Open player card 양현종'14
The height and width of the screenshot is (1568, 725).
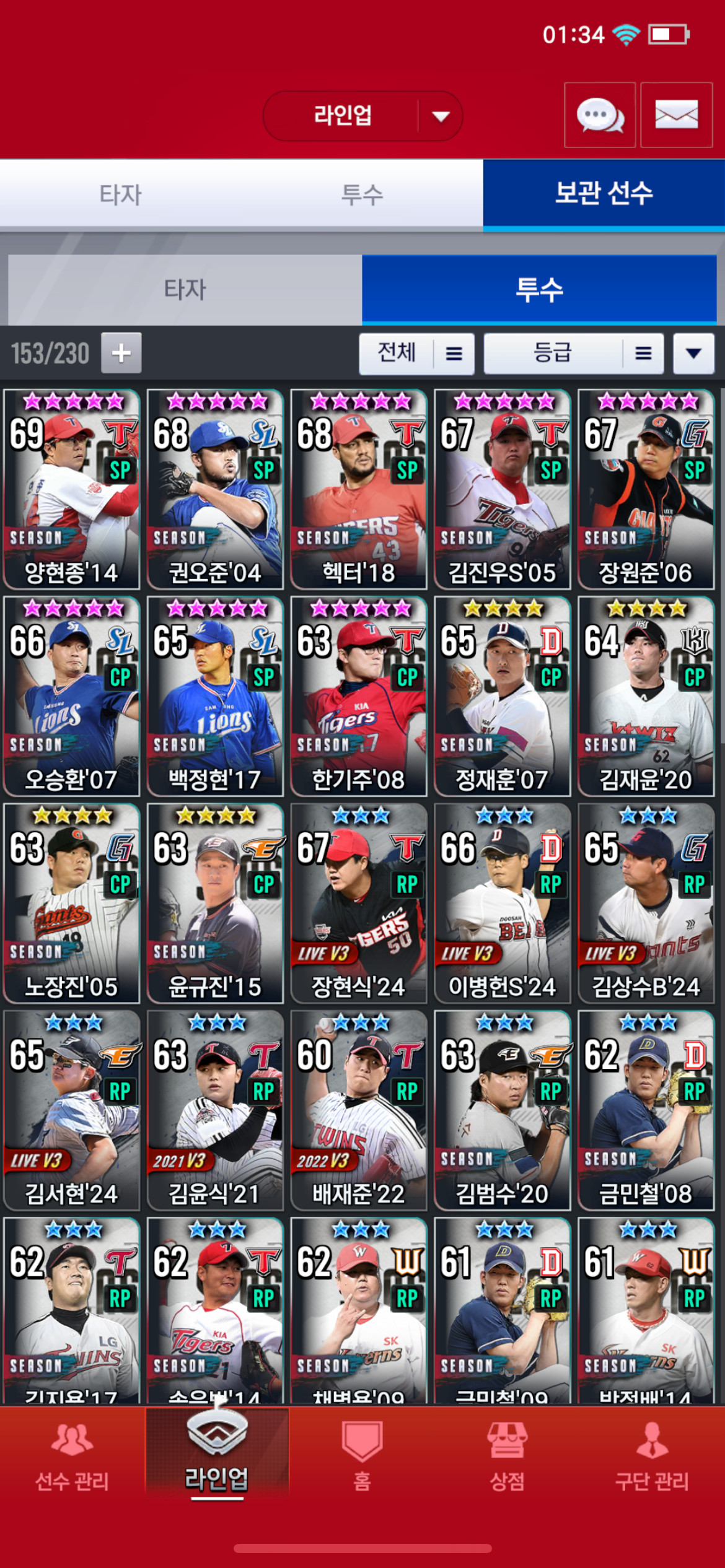[72, 489]
